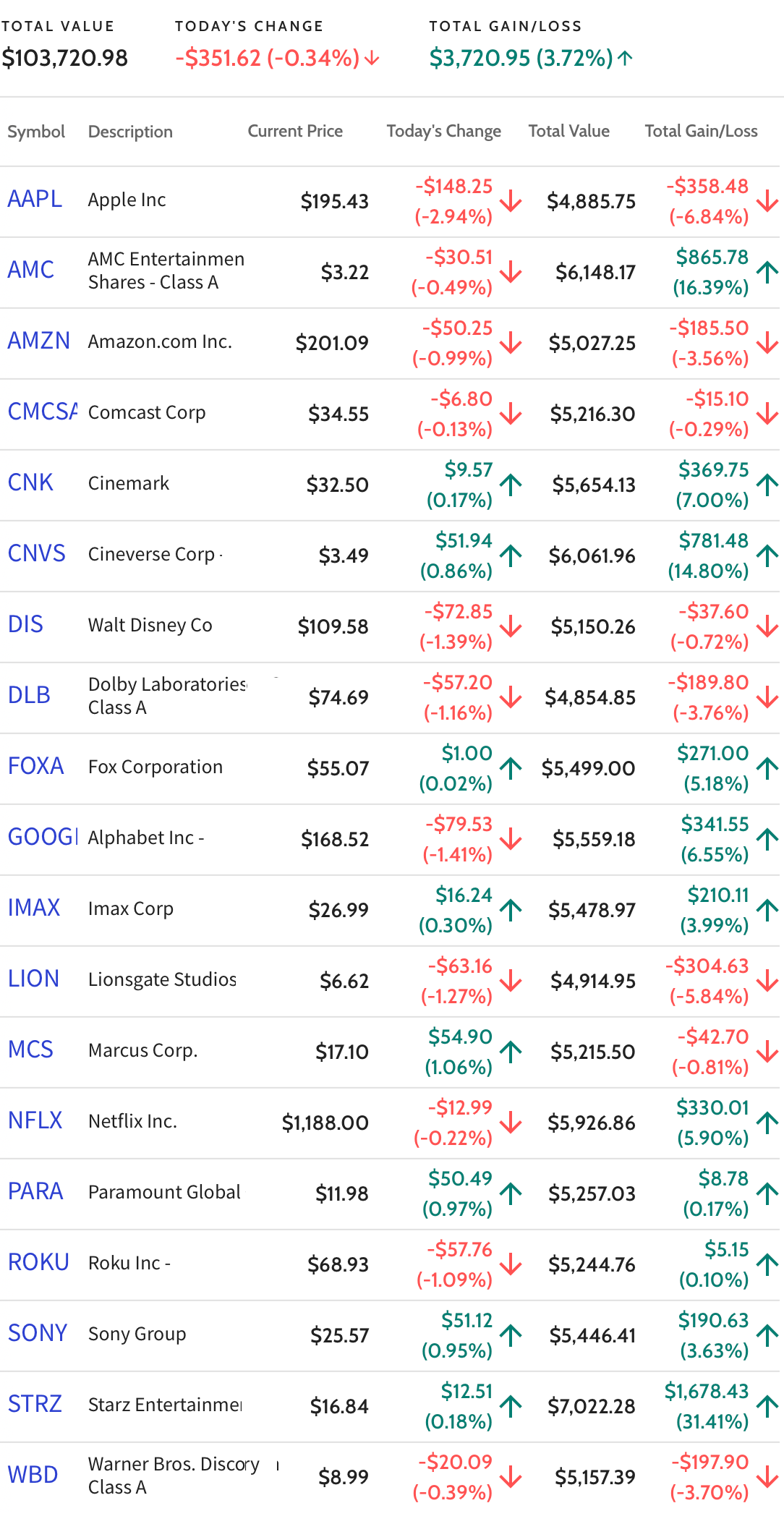Open the AMC symbol link
This screenshot has height=1524, width=784.
(31, 270)
